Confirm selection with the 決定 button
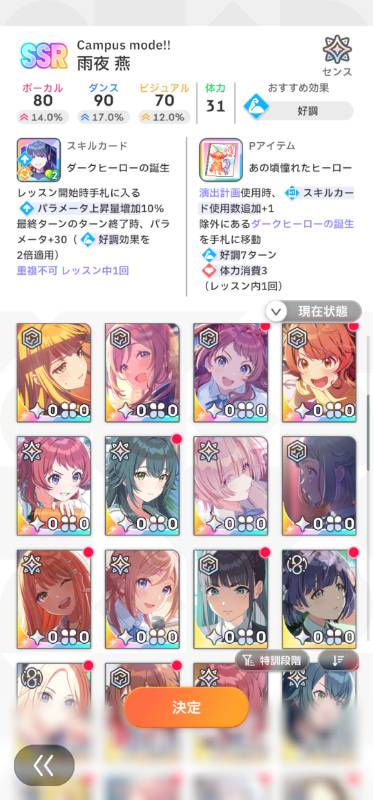Image resolution: width=373 pixels, height=800 pixels. coord(186,707)
